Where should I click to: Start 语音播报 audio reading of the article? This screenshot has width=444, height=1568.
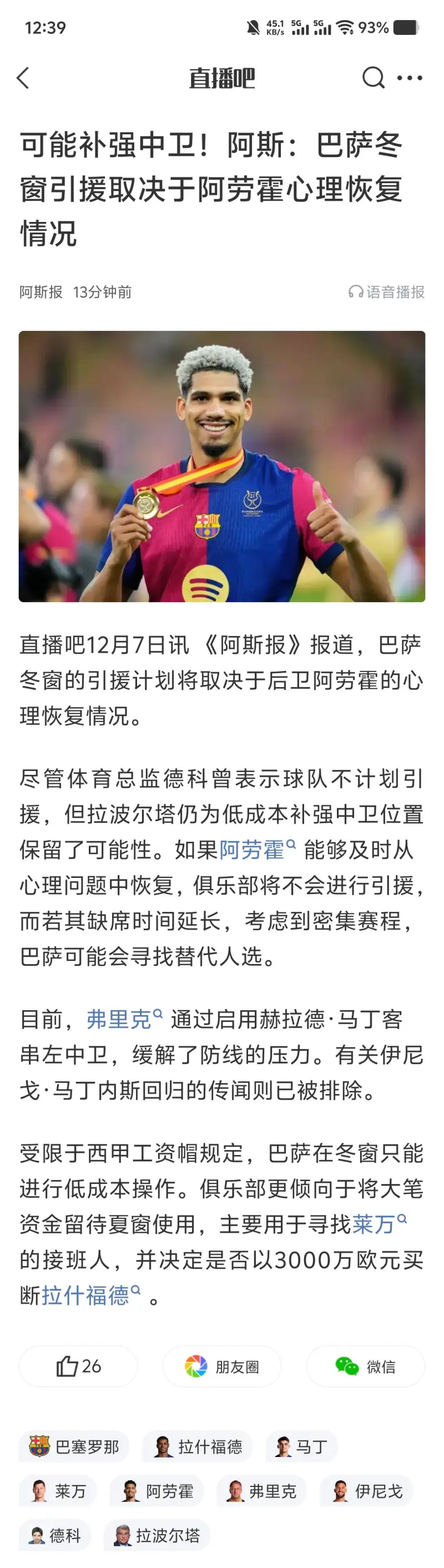click(x=387, y=292)
